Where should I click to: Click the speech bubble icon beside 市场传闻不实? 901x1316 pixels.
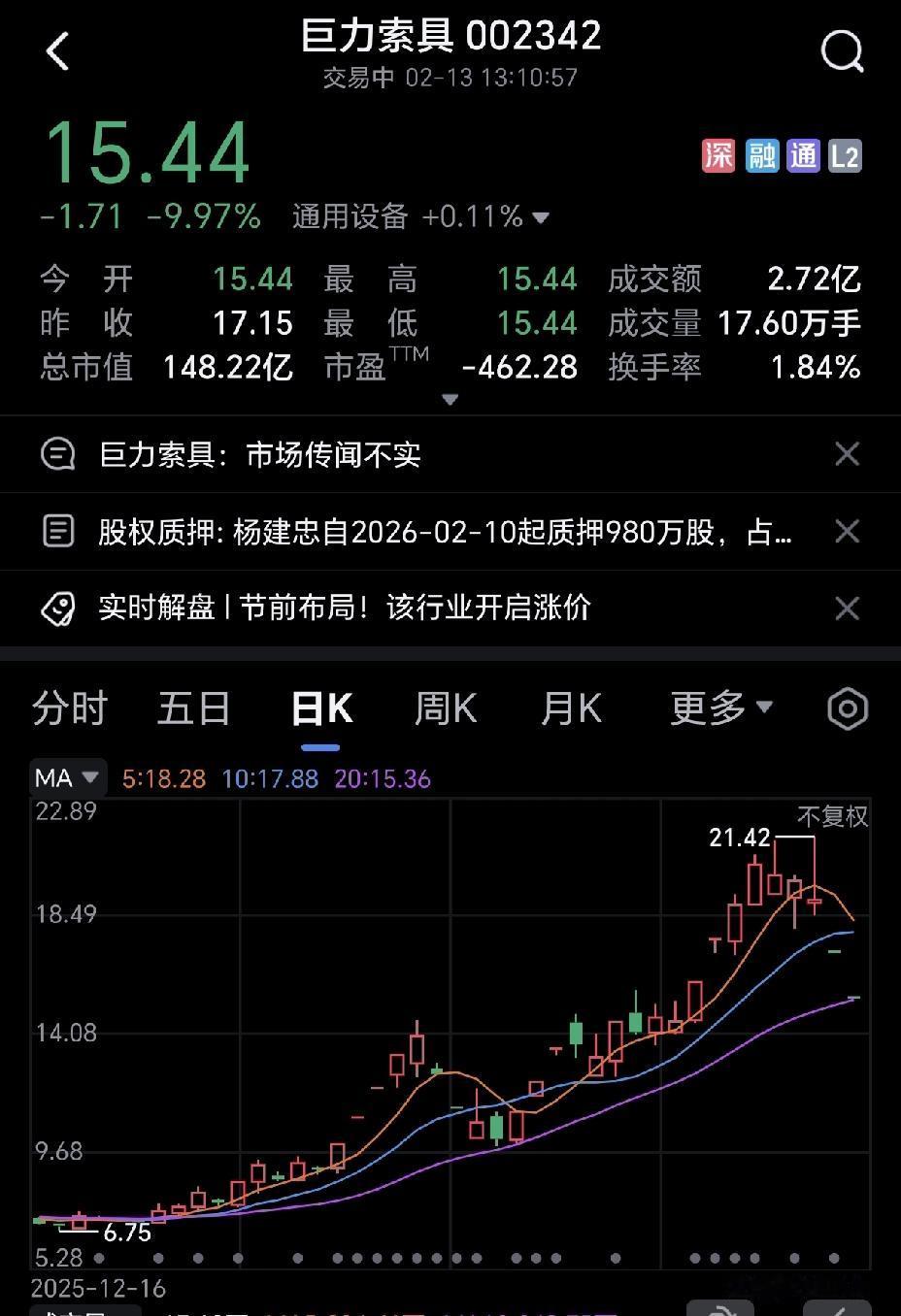coord(59,453)
